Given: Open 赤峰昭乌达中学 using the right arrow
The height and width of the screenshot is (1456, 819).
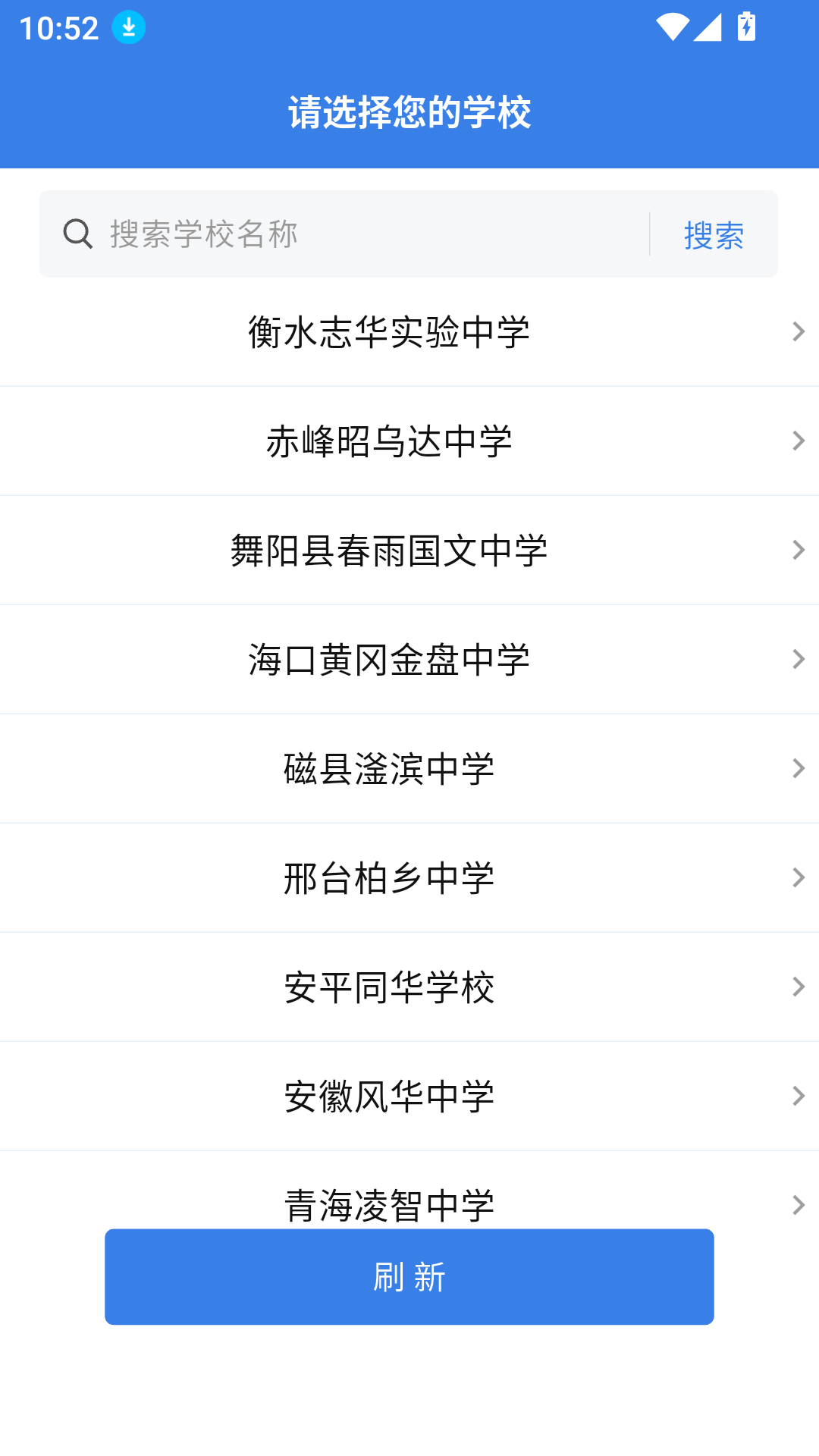Looking at the screenshot, I should coord(799,440).
